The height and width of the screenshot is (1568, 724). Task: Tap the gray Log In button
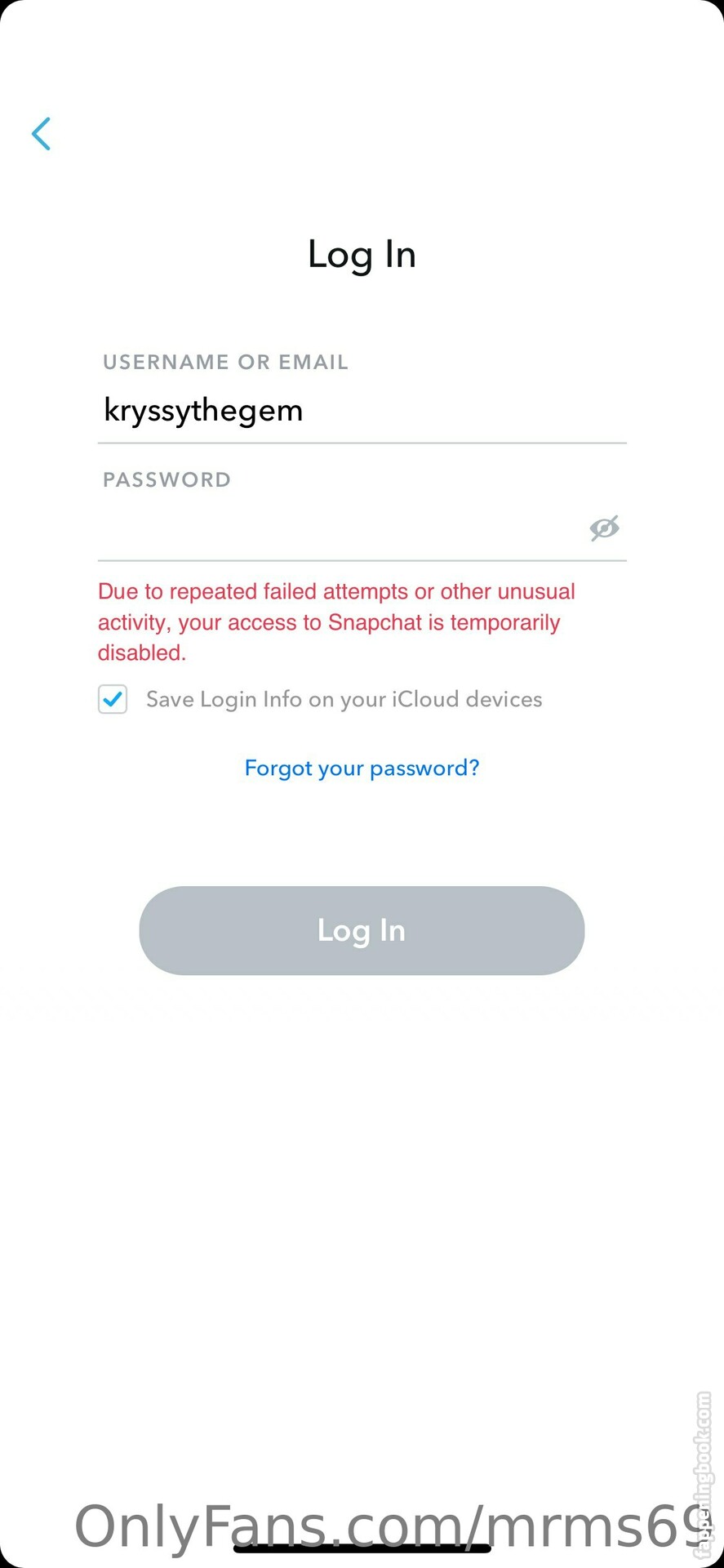[x=362, y=930]
